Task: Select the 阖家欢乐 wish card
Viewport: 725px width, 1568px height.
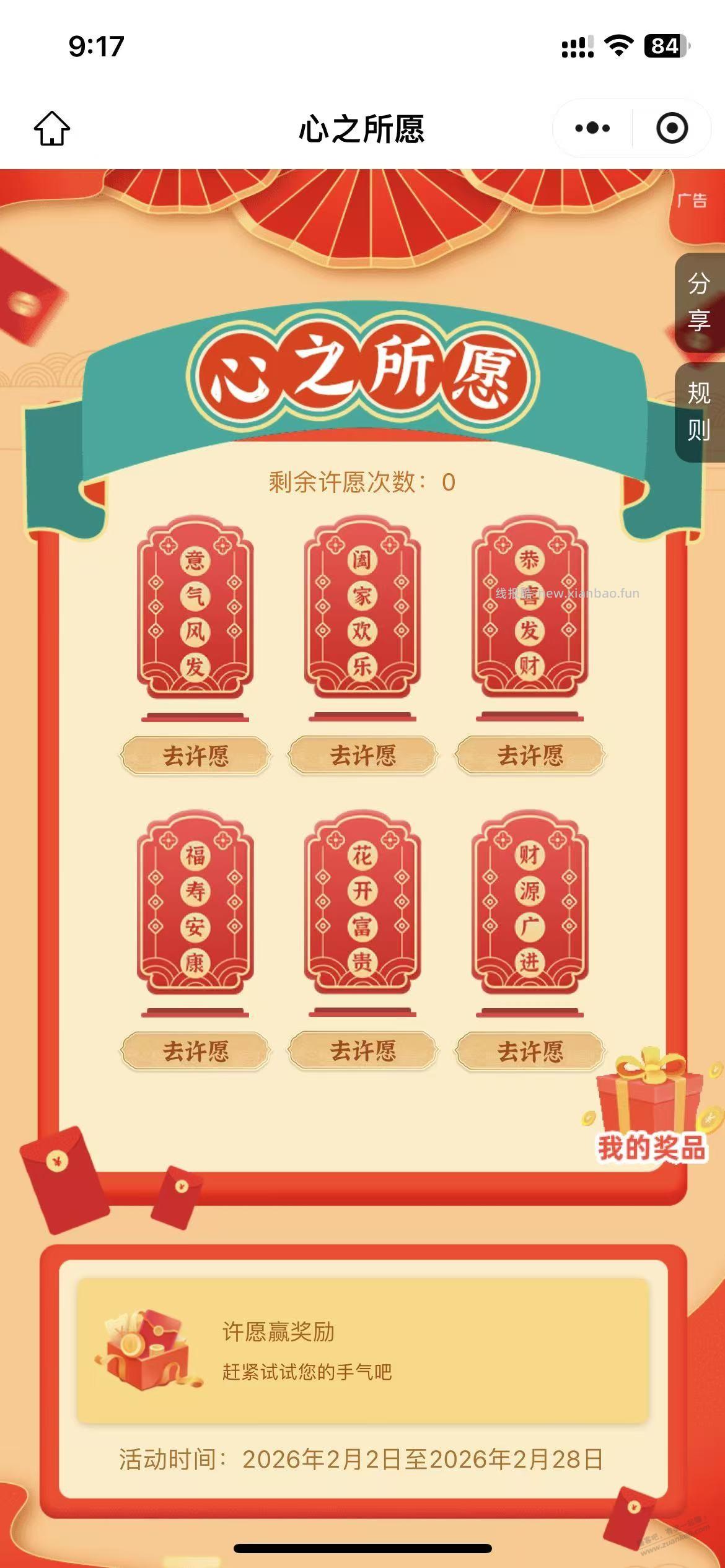Action: coord(362,613)
